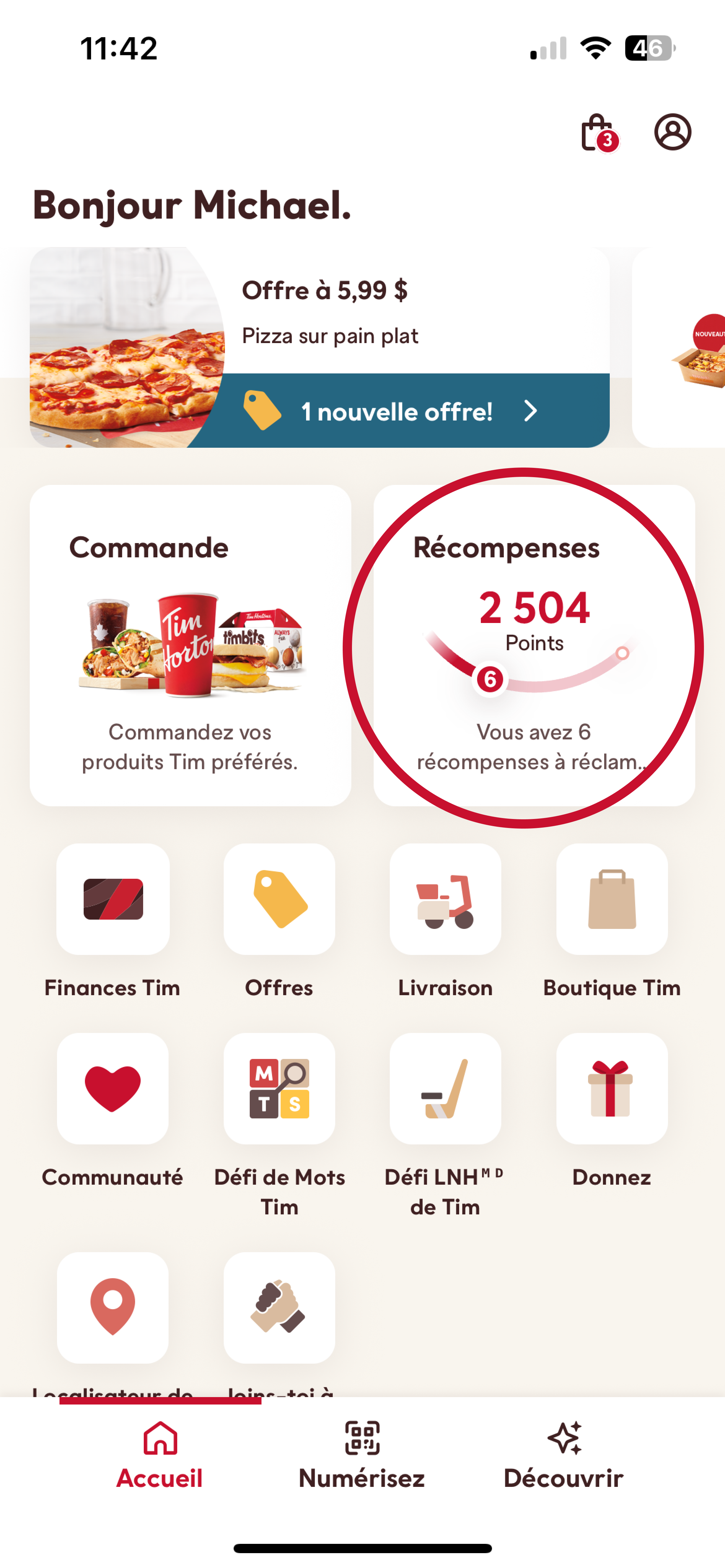Image resolution: width=725 pixels, height=1568 pixels.
Task: Launch Défi LNH de Tim
Action: 445,1088
